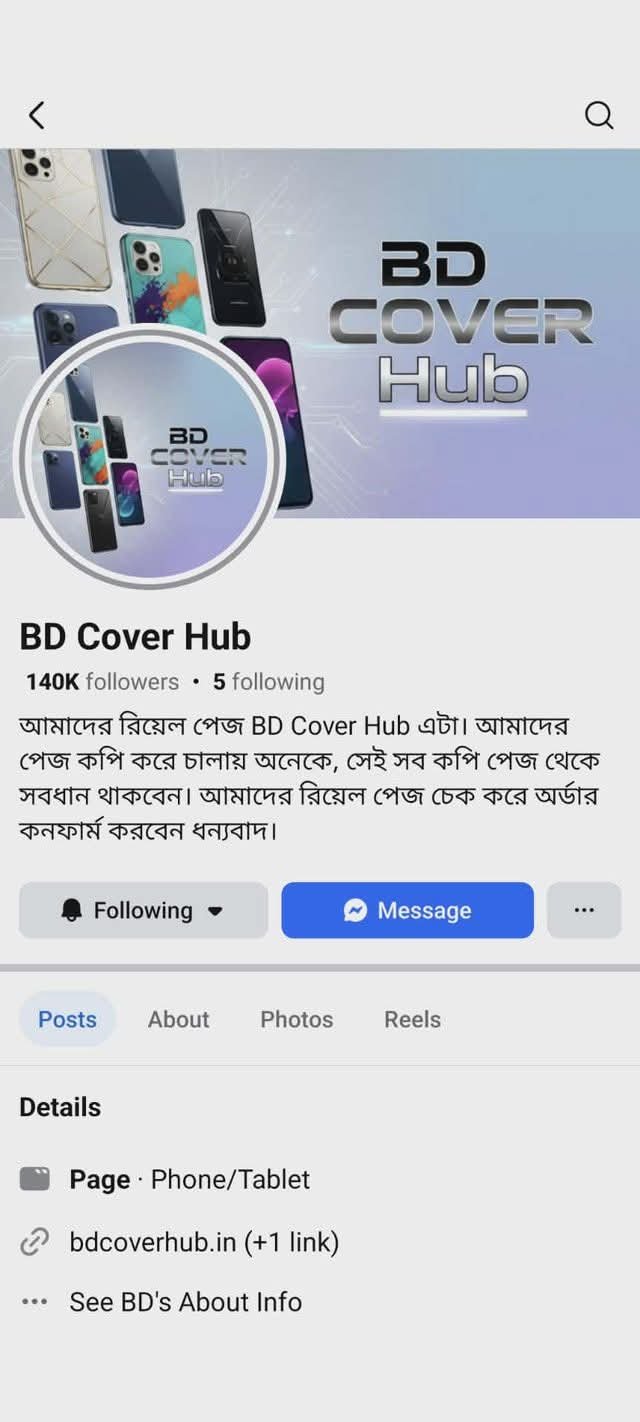Select the Posts tab

coord(67,1019)
